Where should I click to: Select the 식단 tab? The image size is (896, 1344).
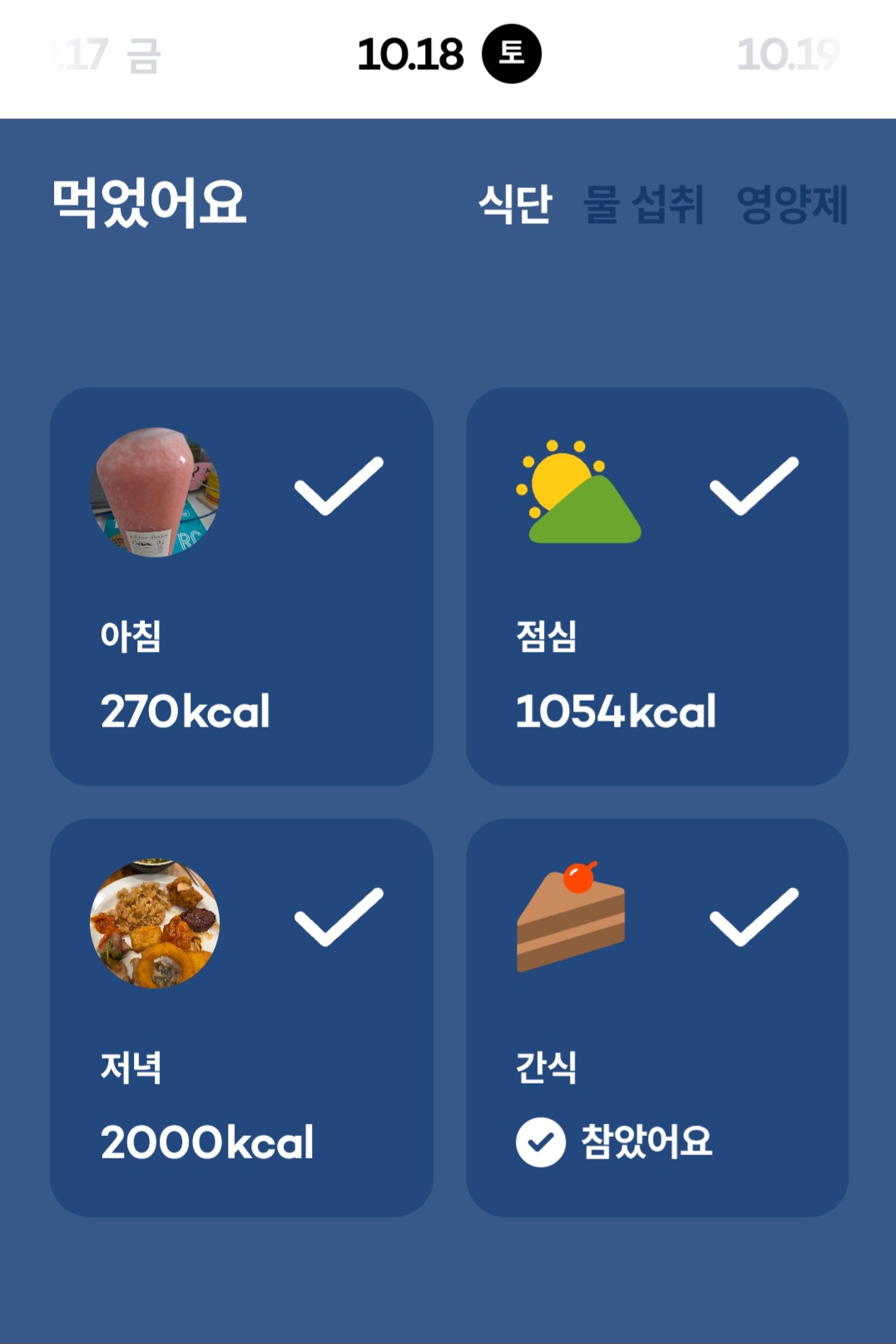(515, 204)
